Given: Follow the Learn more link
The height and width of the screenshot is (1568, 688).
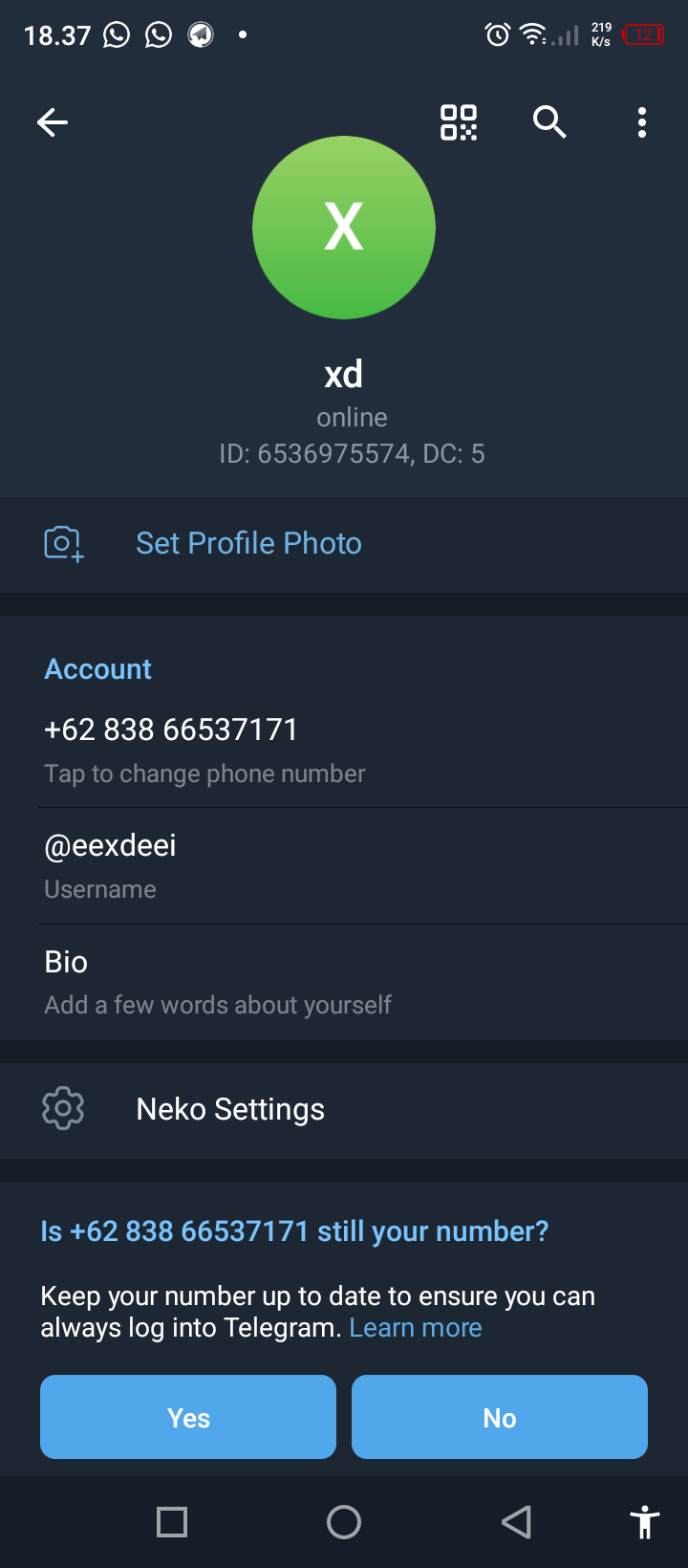Looking at the screenshot, I should [x=416, y=1328].
